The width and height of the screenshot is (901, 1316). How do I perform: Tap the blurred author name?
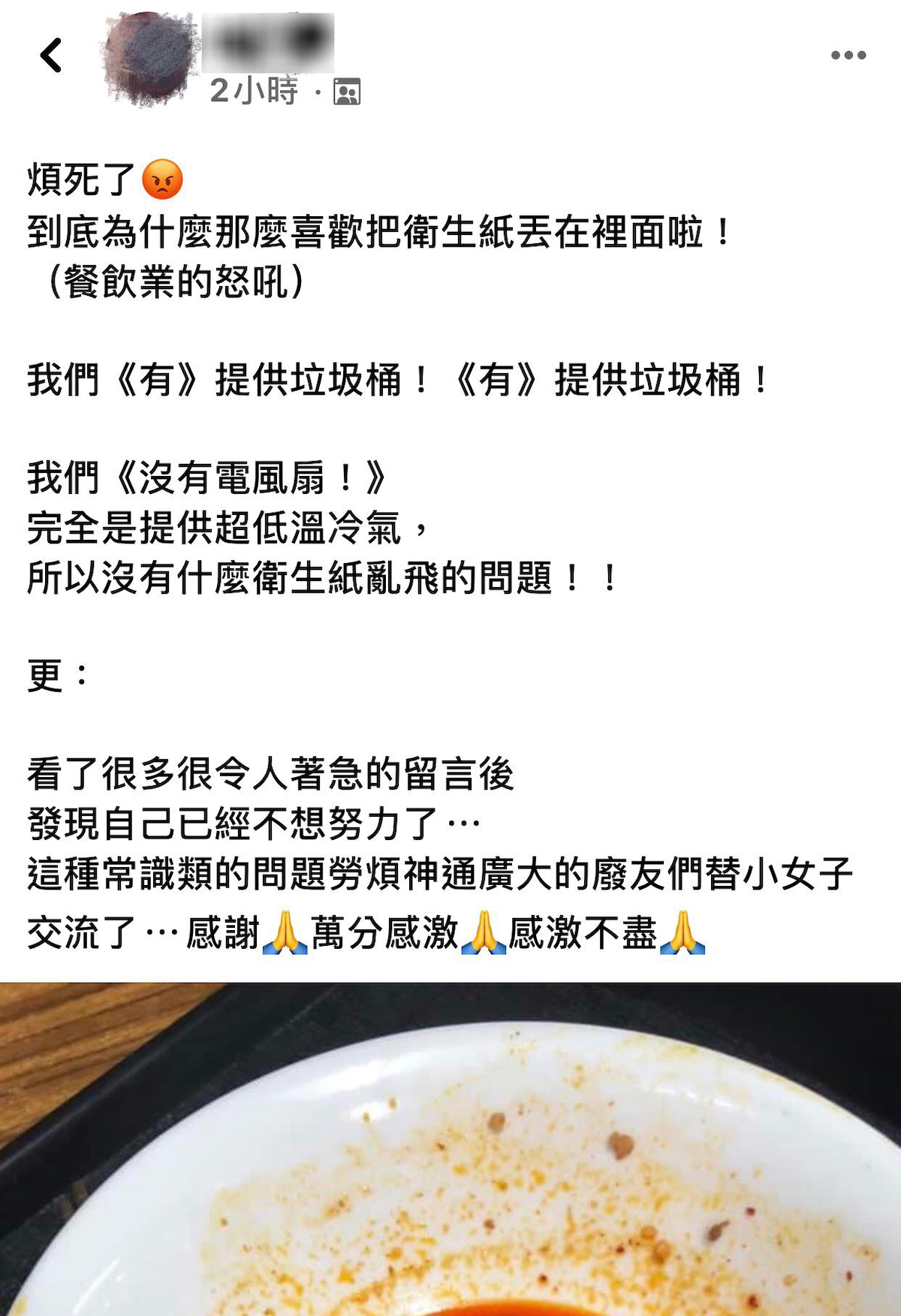point(268,42)
